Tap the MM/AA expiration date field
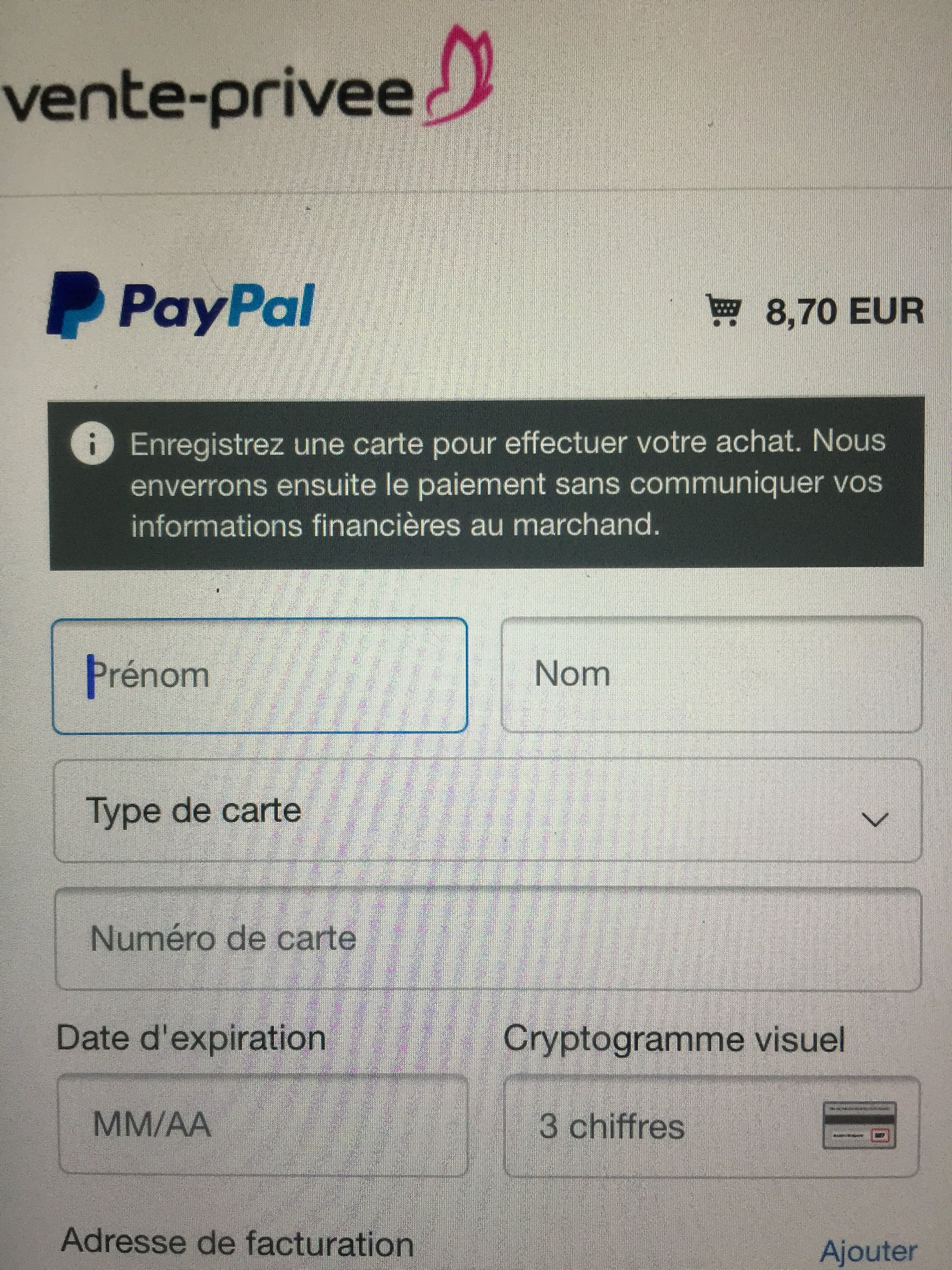 tap(262, 1125)
